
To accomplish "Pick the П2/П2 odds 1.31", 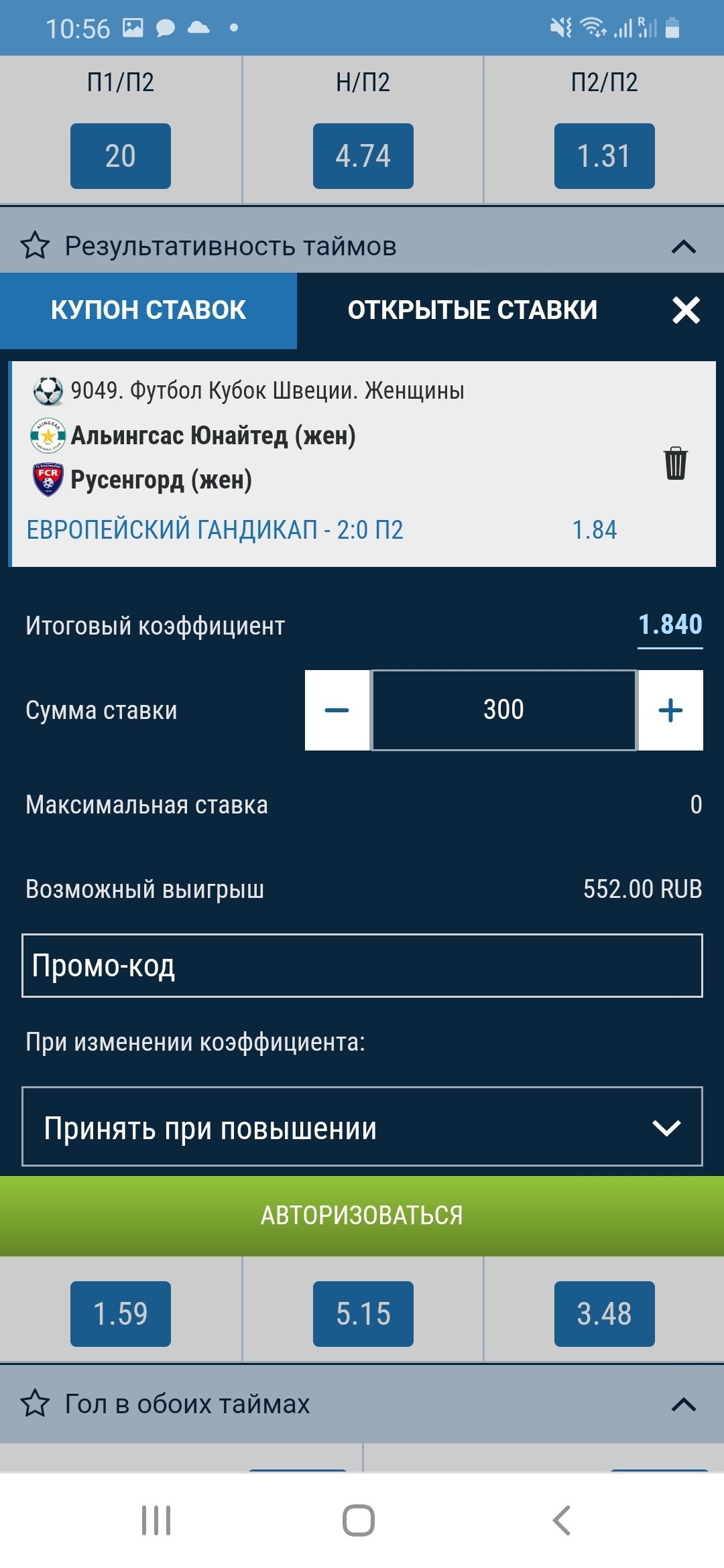I will [x=604, y=156].
